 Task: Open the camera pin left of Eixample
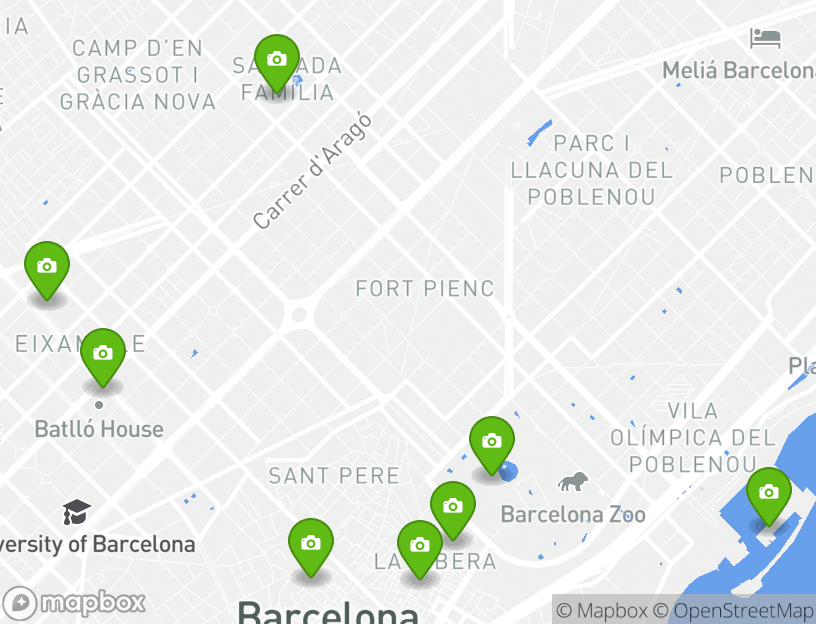[46, 267]
